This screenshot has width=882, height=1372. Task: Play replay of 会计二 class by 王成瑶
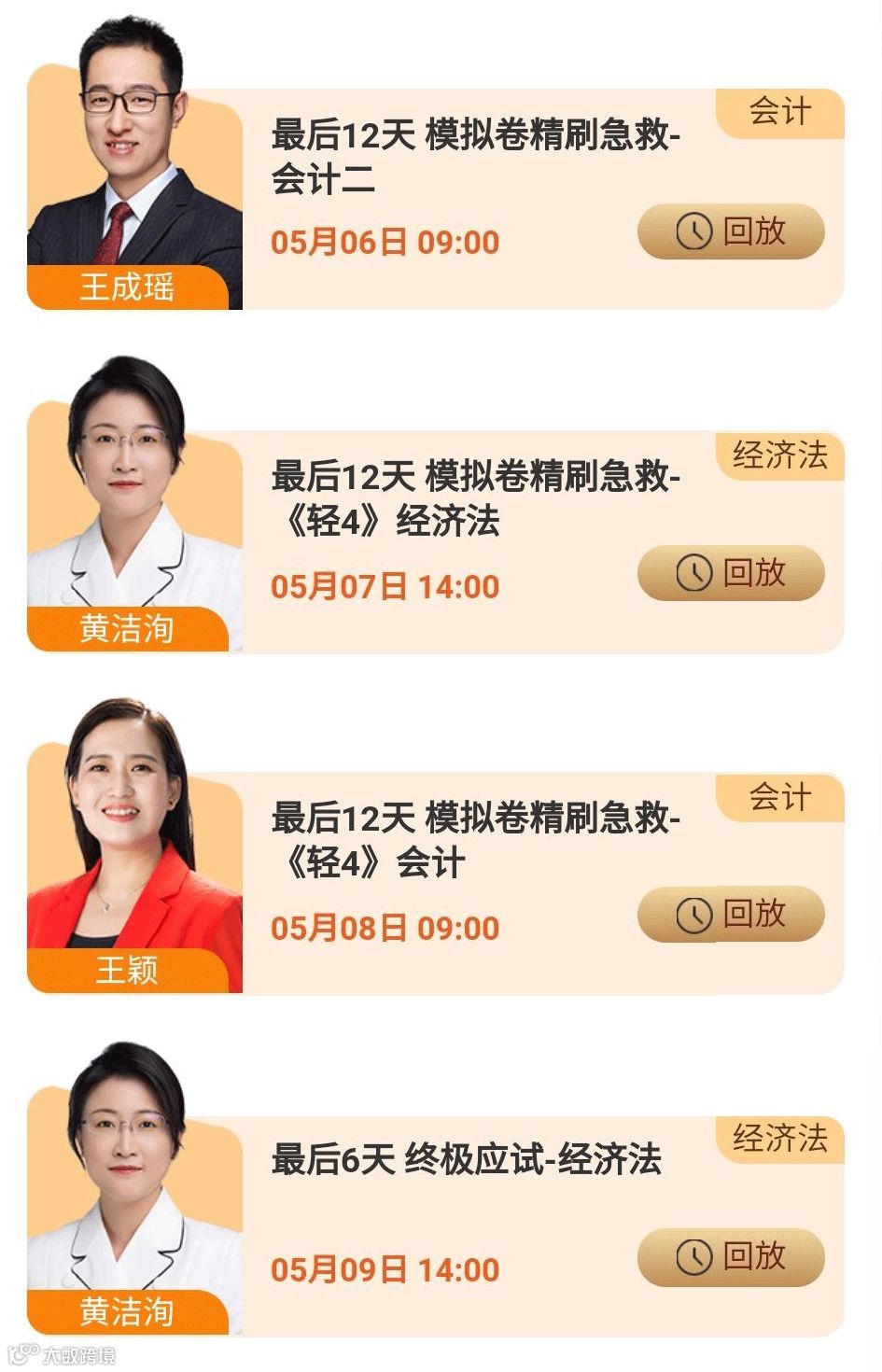click(731, 231)
